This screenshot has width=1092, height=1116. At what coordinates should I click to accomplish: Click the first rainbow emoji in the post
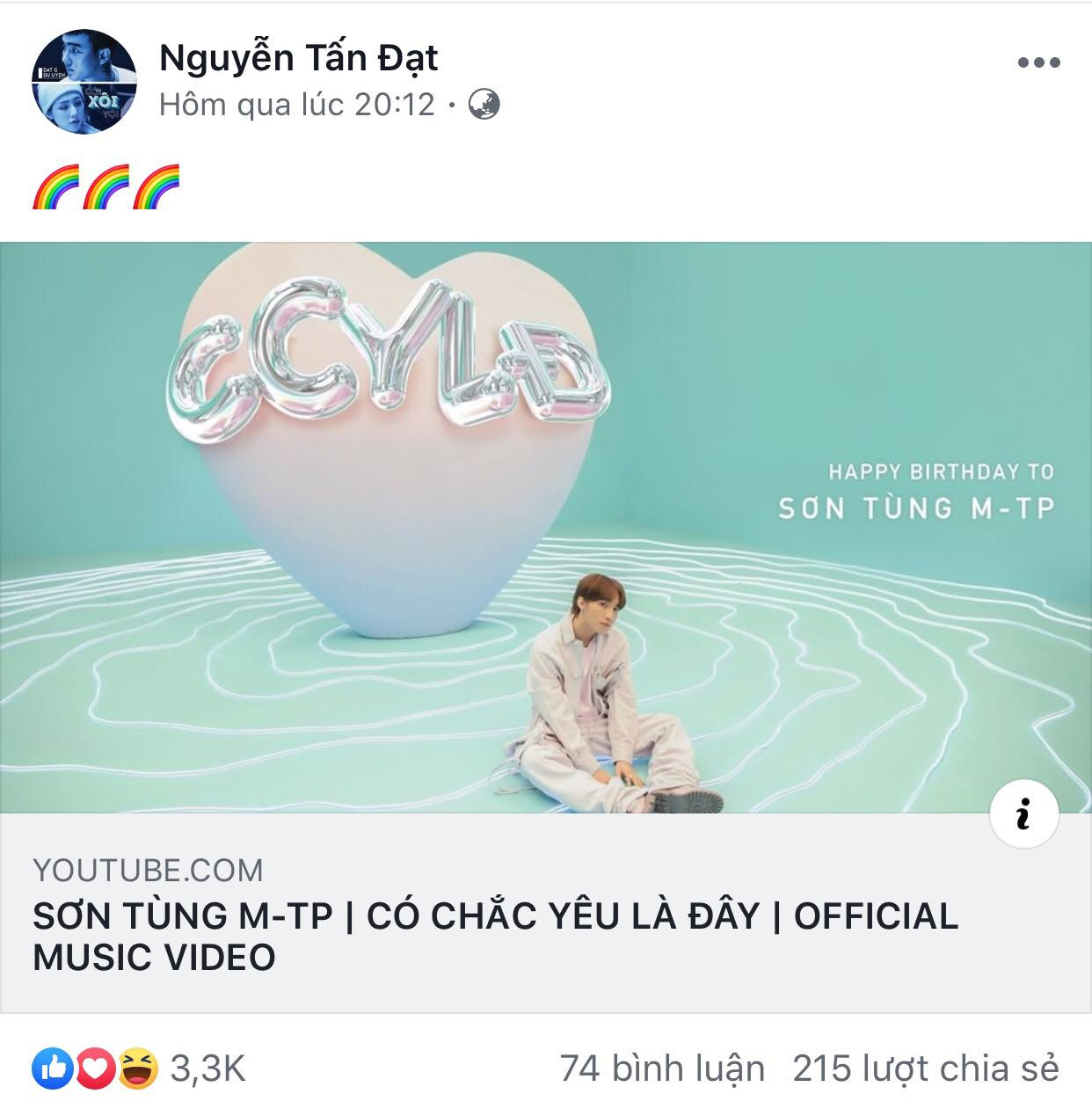coord(55,185)
